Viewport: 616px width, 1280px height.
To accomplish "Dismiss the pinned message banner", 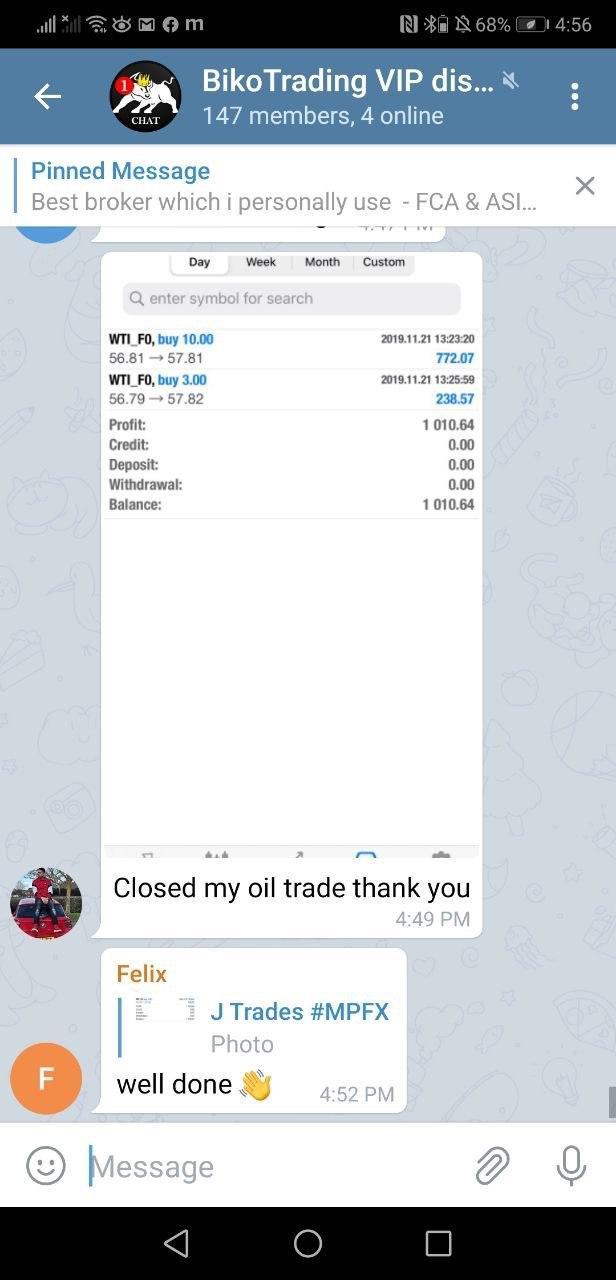I will (585, 185).
